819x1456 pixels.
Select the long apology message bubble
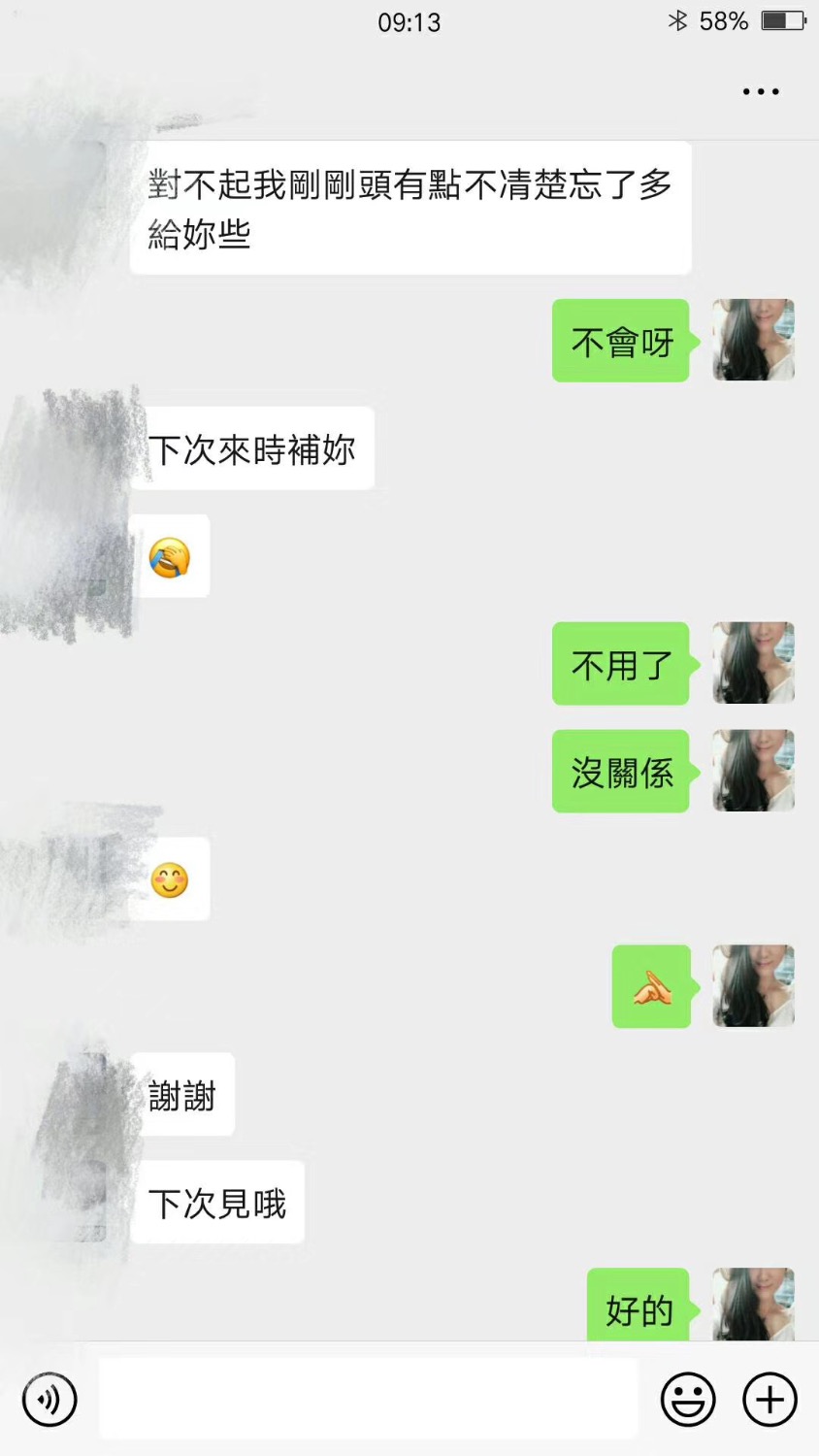[x=410, y=206]
